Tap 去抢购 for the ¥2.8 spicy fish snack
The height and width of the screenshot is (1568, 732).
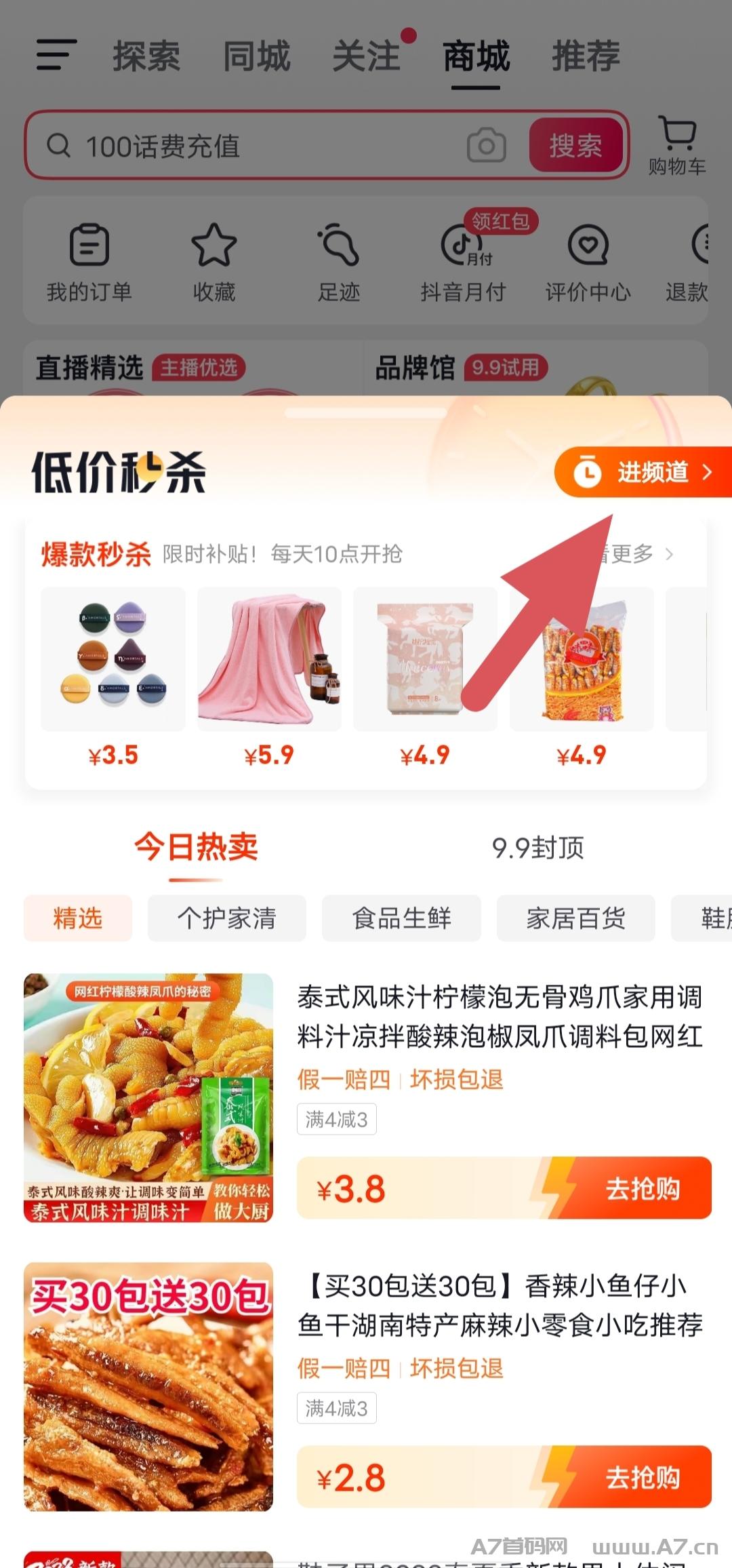642,1477
